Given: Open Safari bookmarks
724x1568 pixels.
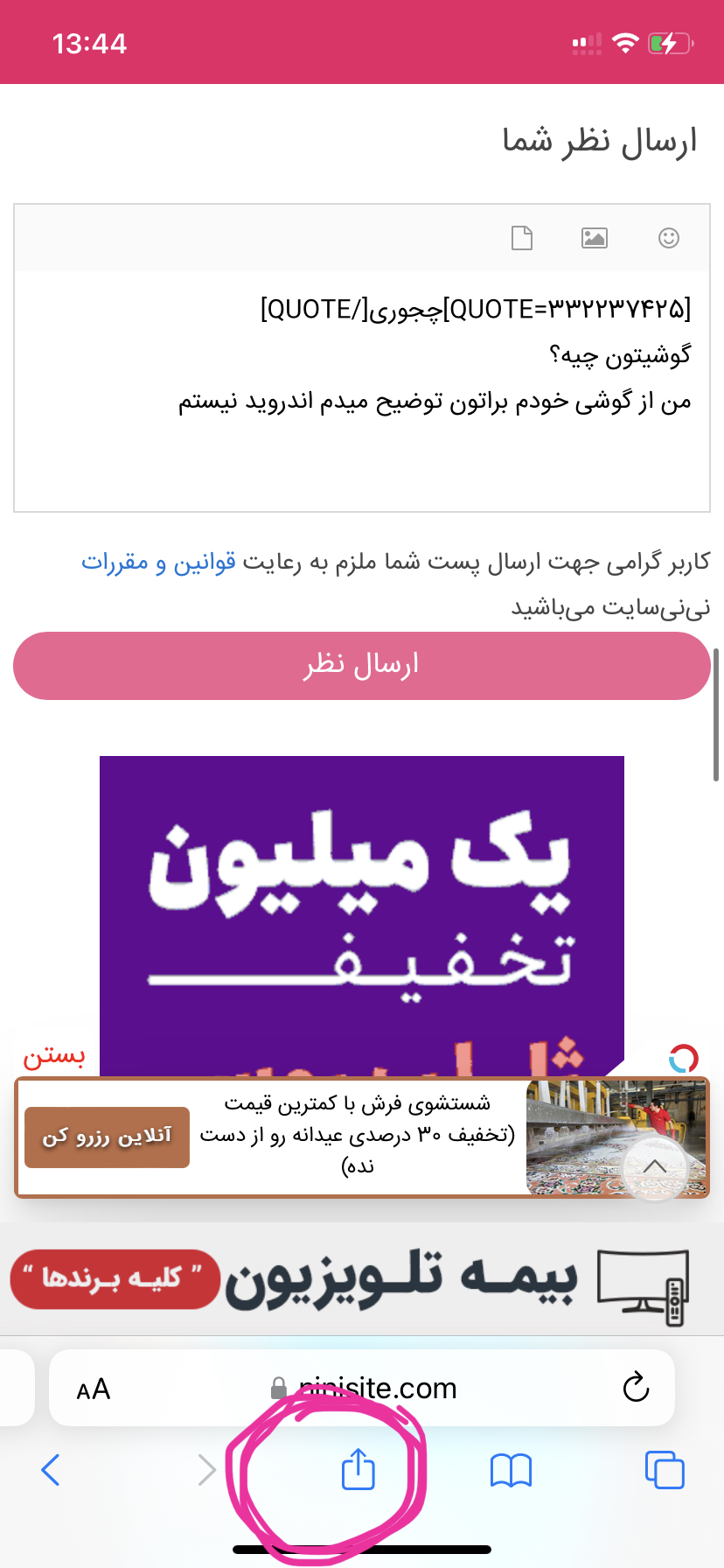Looking at the screenshot, I should pos(511,1470).
